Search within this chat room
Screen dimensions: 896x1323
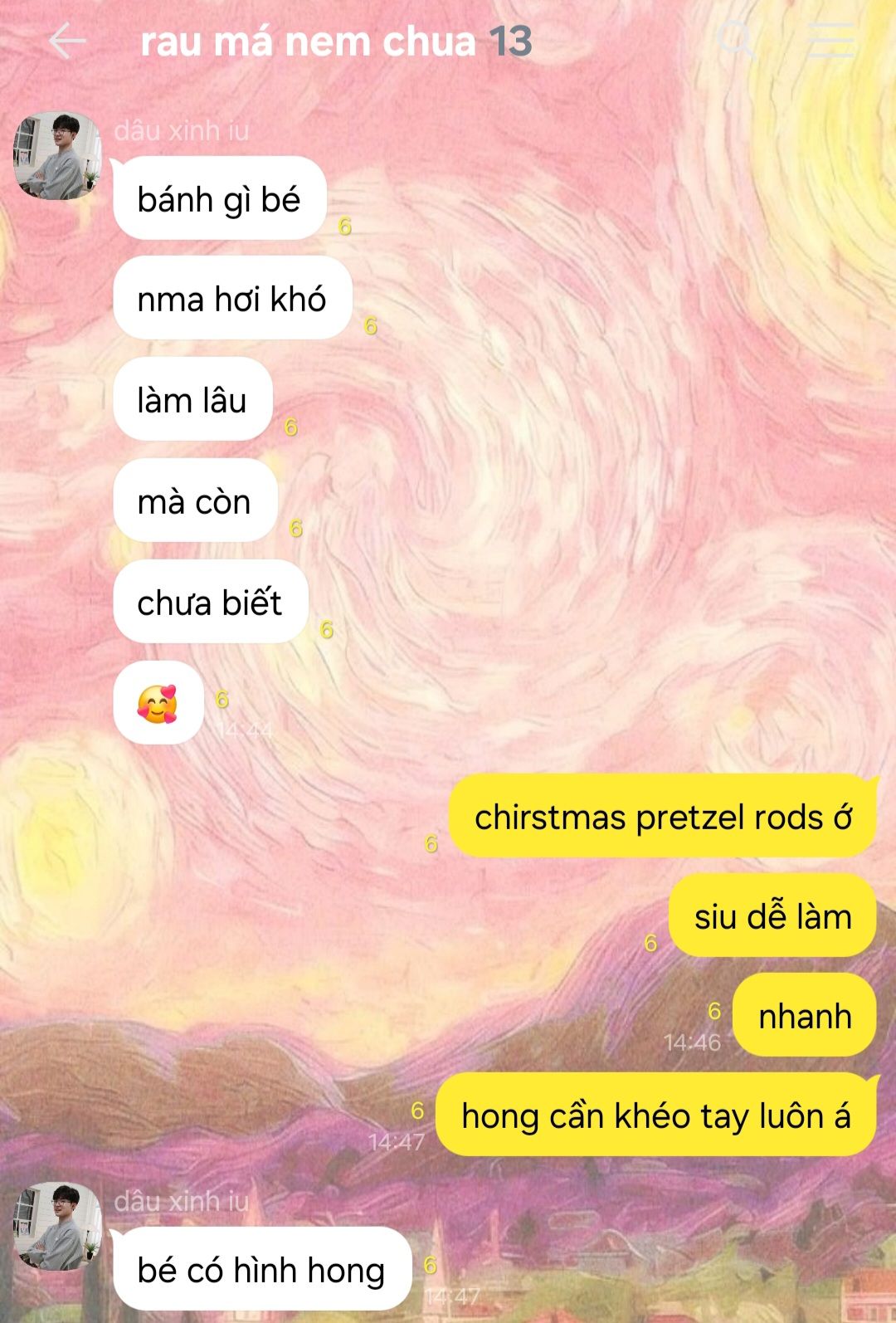click(x=735, y=39)
